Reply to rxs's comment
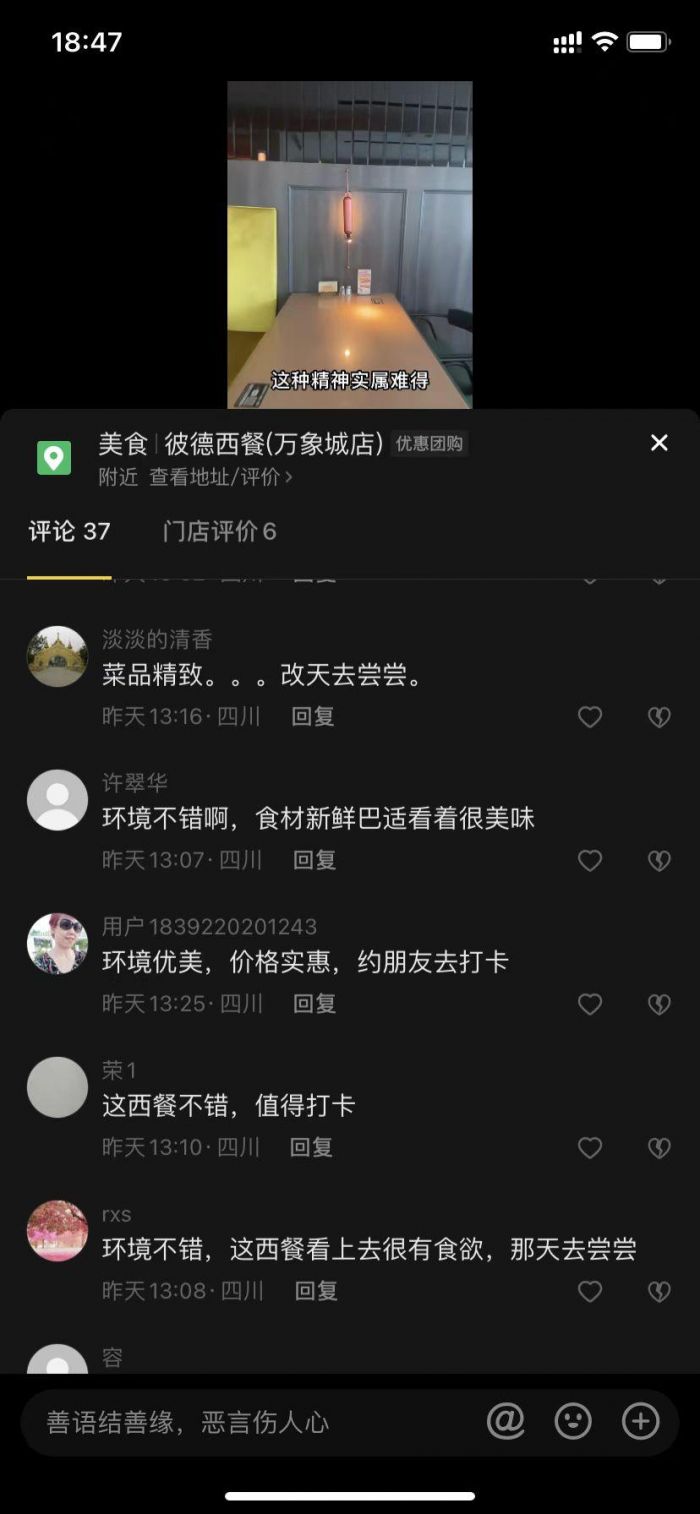This screenshot has width=700, height=1514. pos(316,1291)
